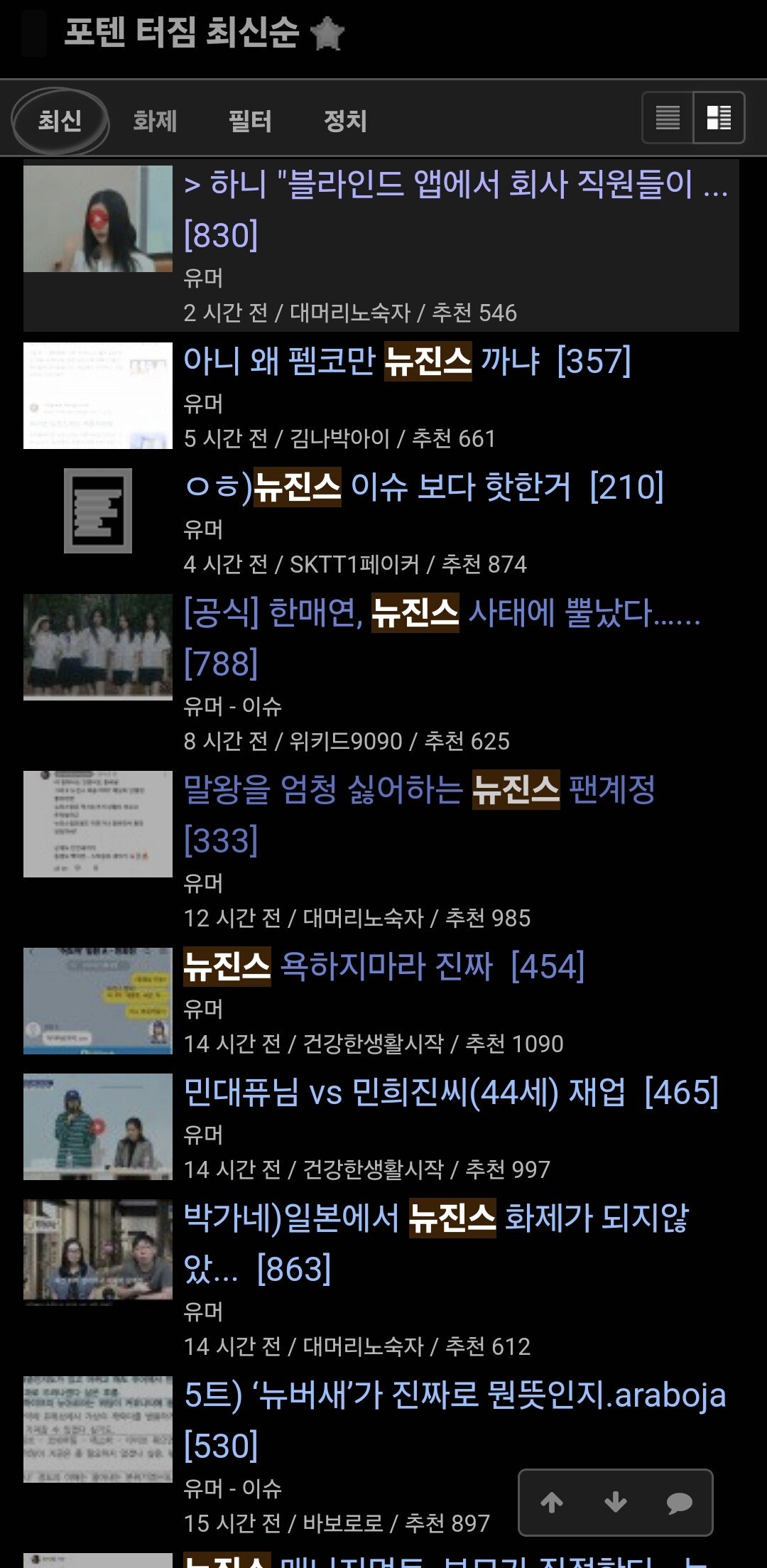Switch to the 필터 tab
Image resolution: width=767 pixels, height=1568 pixels.
250,121
